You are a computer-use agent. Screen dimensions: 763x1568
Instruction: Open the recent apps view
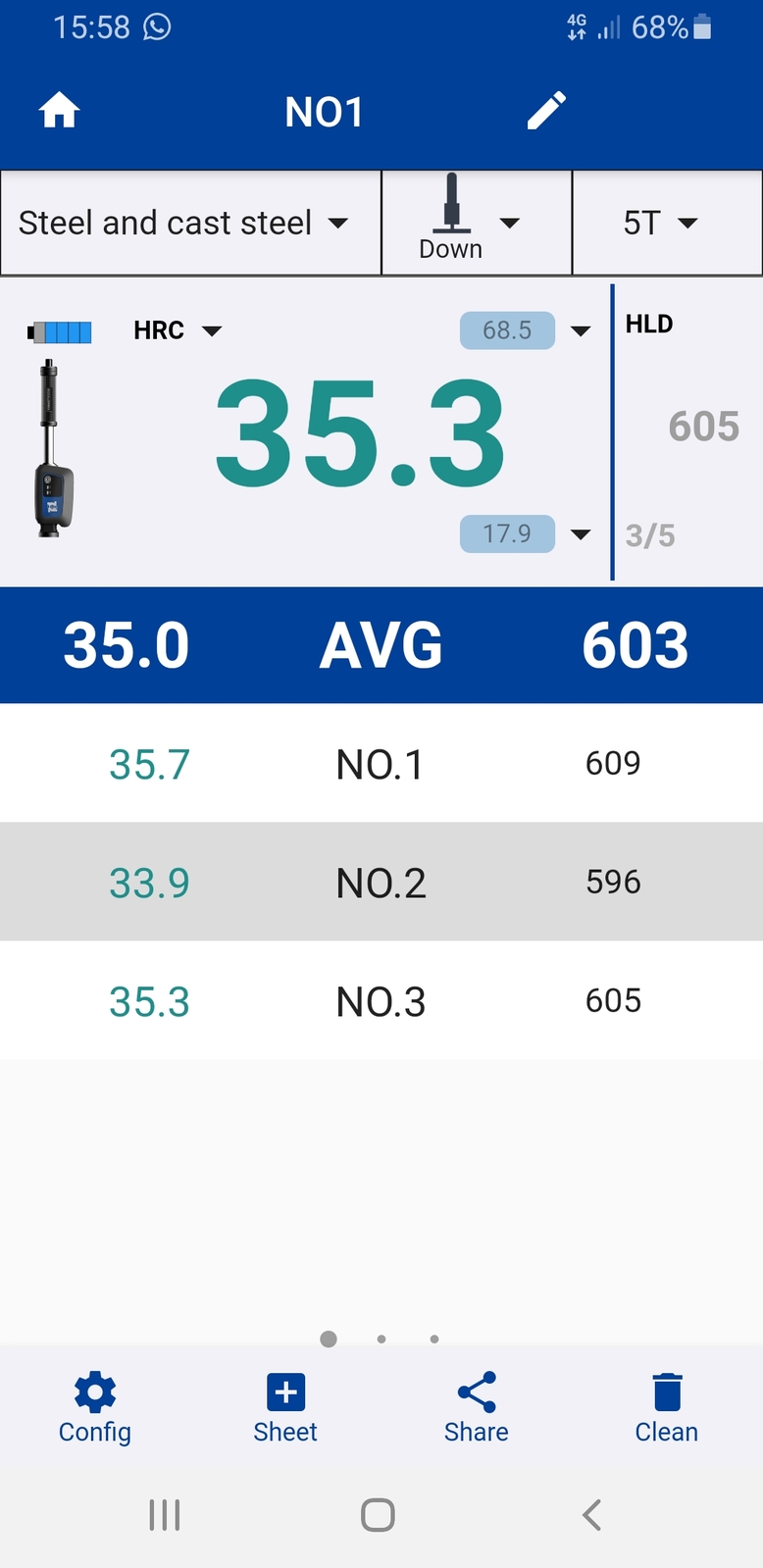point(165,1515)
